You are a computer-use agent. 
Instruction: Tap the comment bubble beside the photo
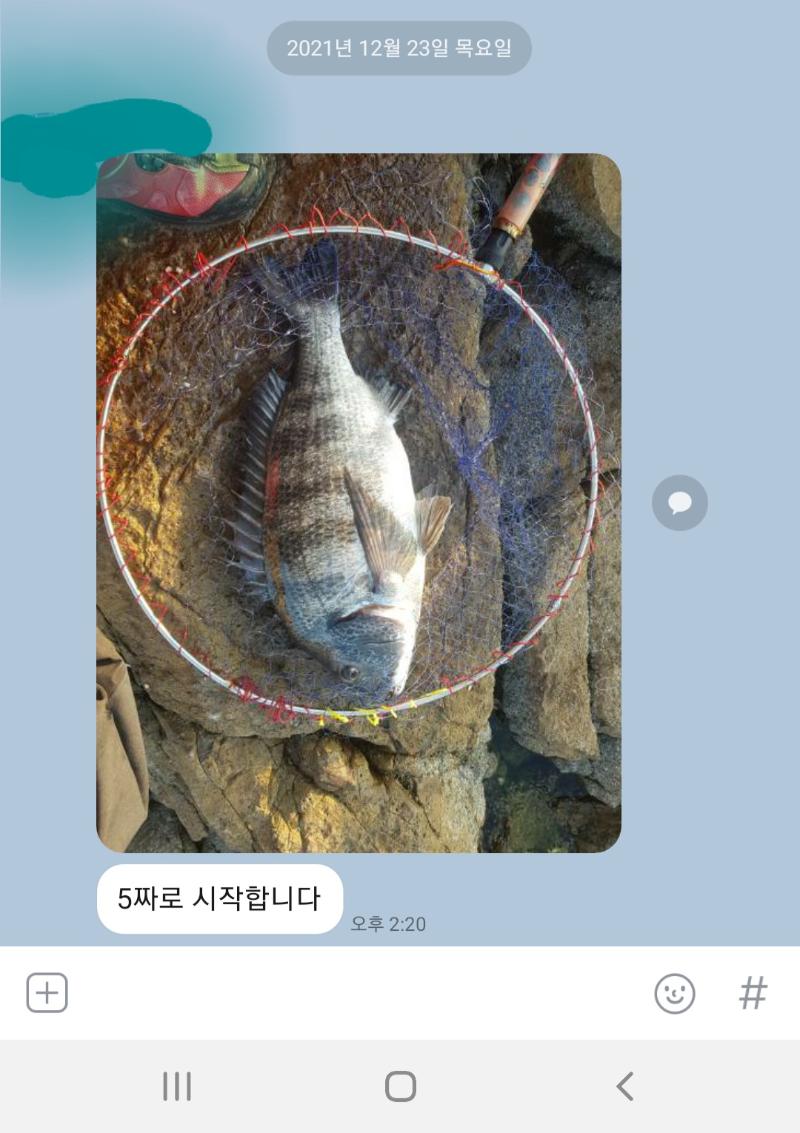[x=680, y=502]
